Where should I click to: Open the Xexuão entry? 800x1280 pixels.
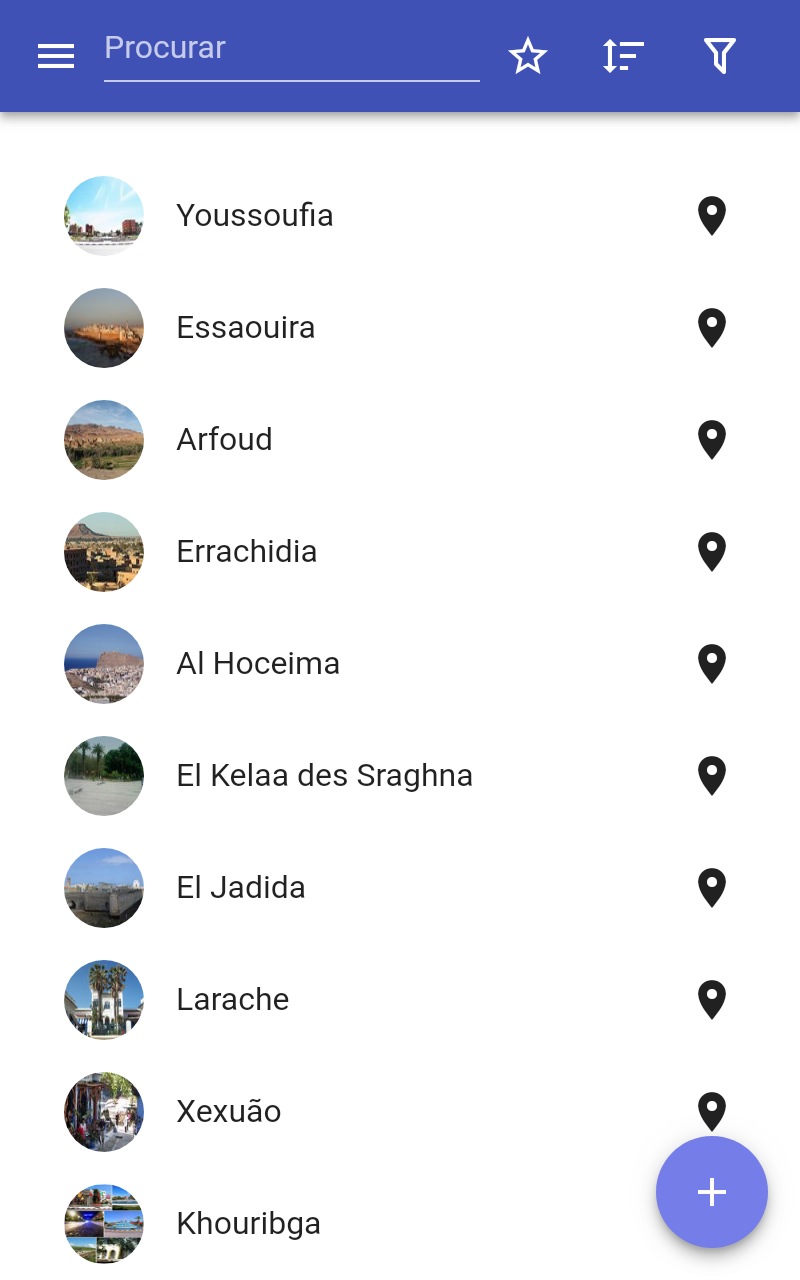229,1112
